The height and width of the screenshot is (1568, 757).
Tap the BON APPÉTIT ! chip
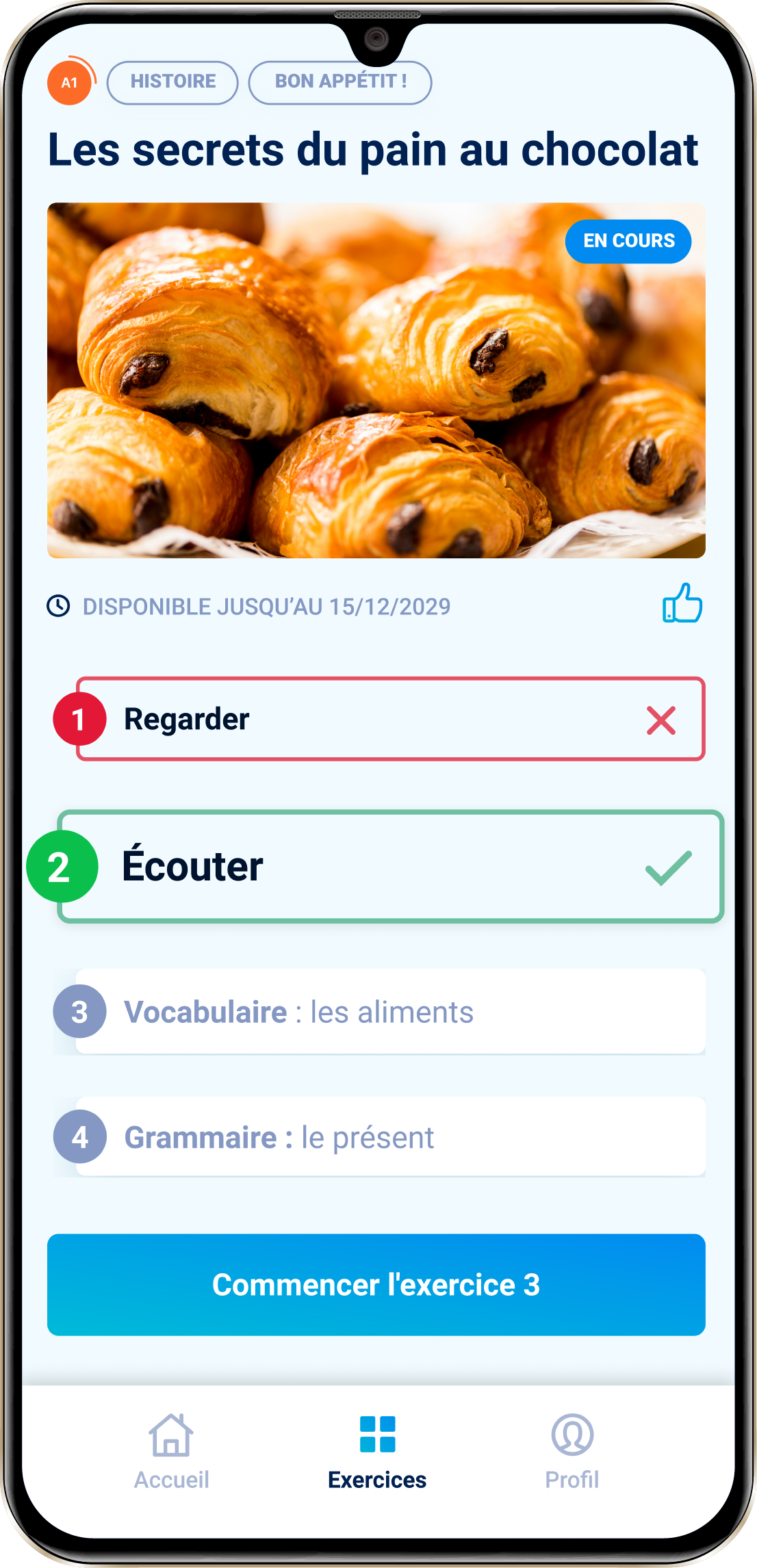(x=340, y=82)
